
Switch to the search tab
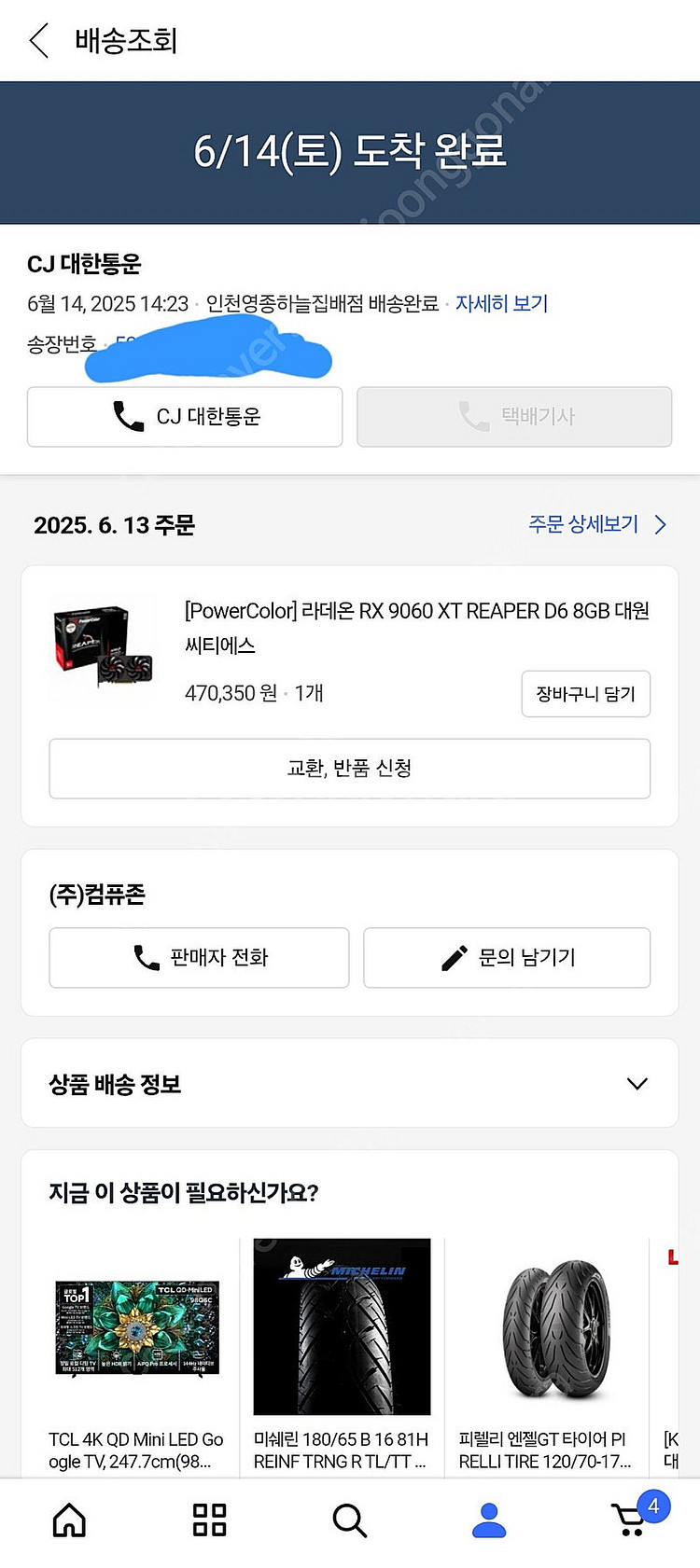[349, 1519]
